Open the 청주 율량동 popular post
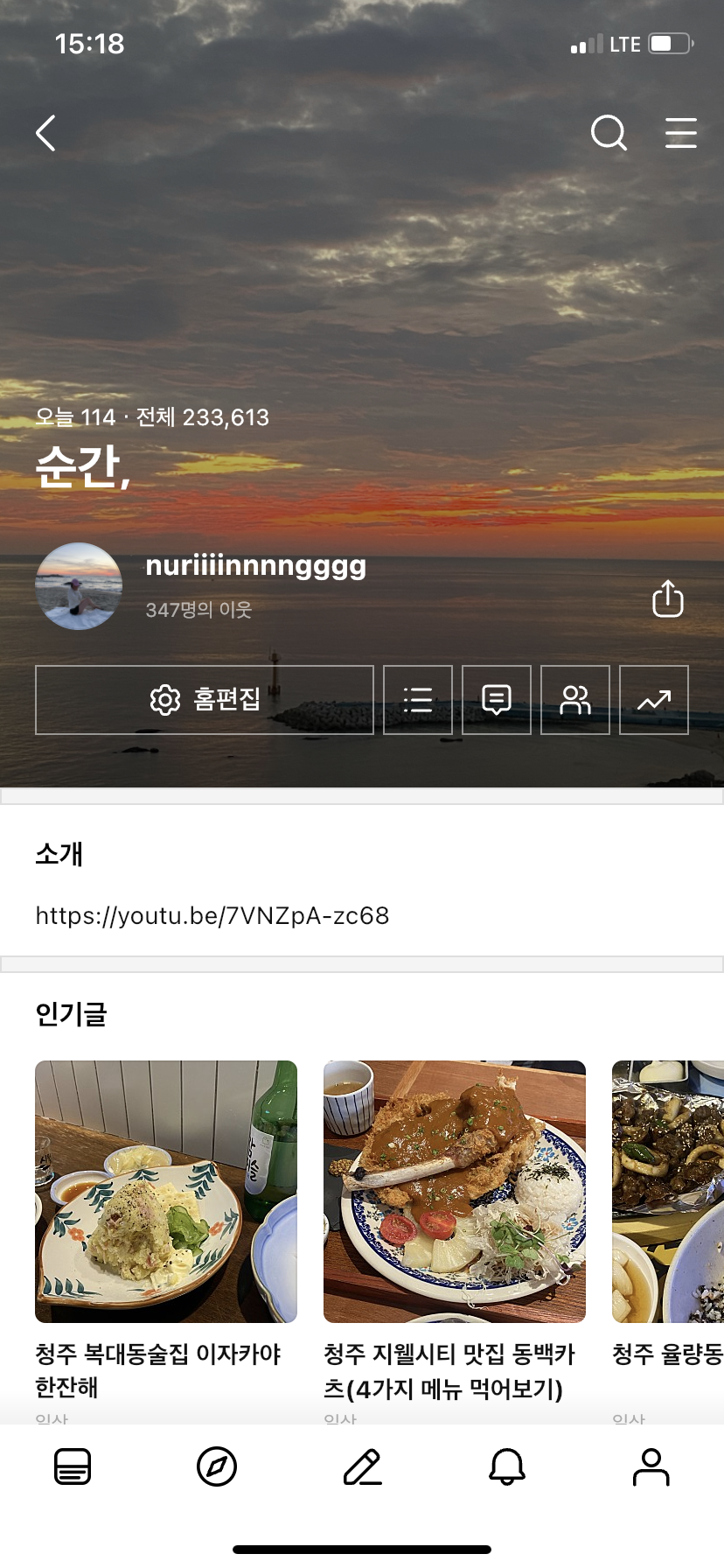The height and width of the screenshot is (1568, 724). point(668,1192)
